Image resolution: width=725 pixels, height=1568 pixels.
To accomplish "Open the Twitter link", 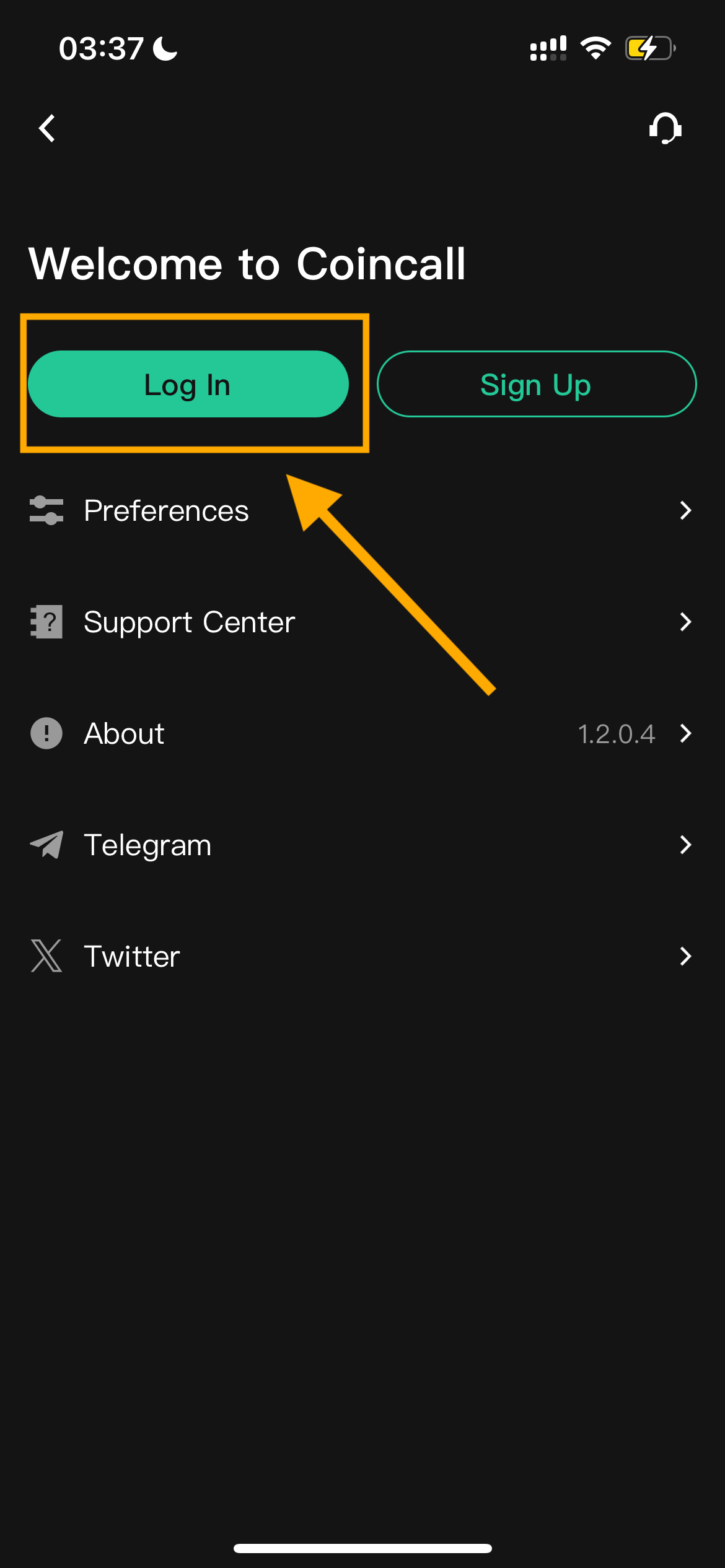I will click(362, 956).
